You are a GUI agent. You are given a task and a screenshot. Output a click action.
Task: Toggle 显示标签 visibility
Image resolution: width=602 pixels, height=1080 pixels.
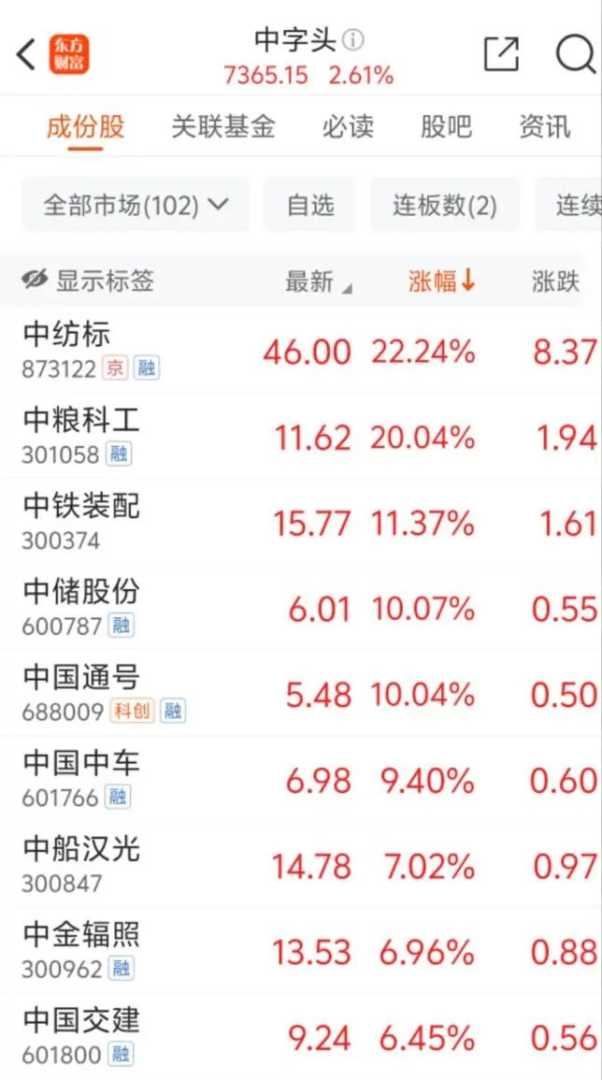90,281
